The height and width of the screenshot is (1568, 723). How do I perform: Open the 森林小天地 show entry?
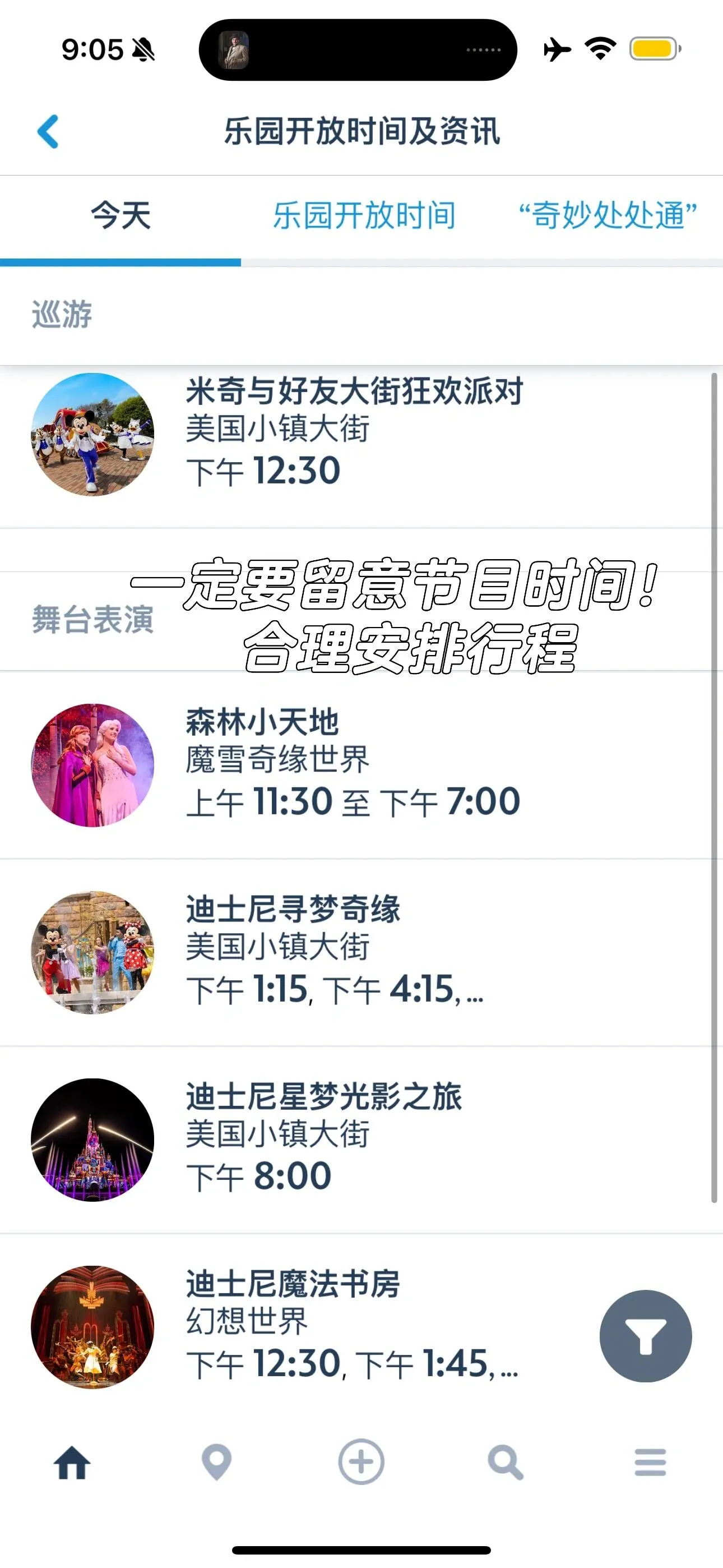click(x=353, y=764)
